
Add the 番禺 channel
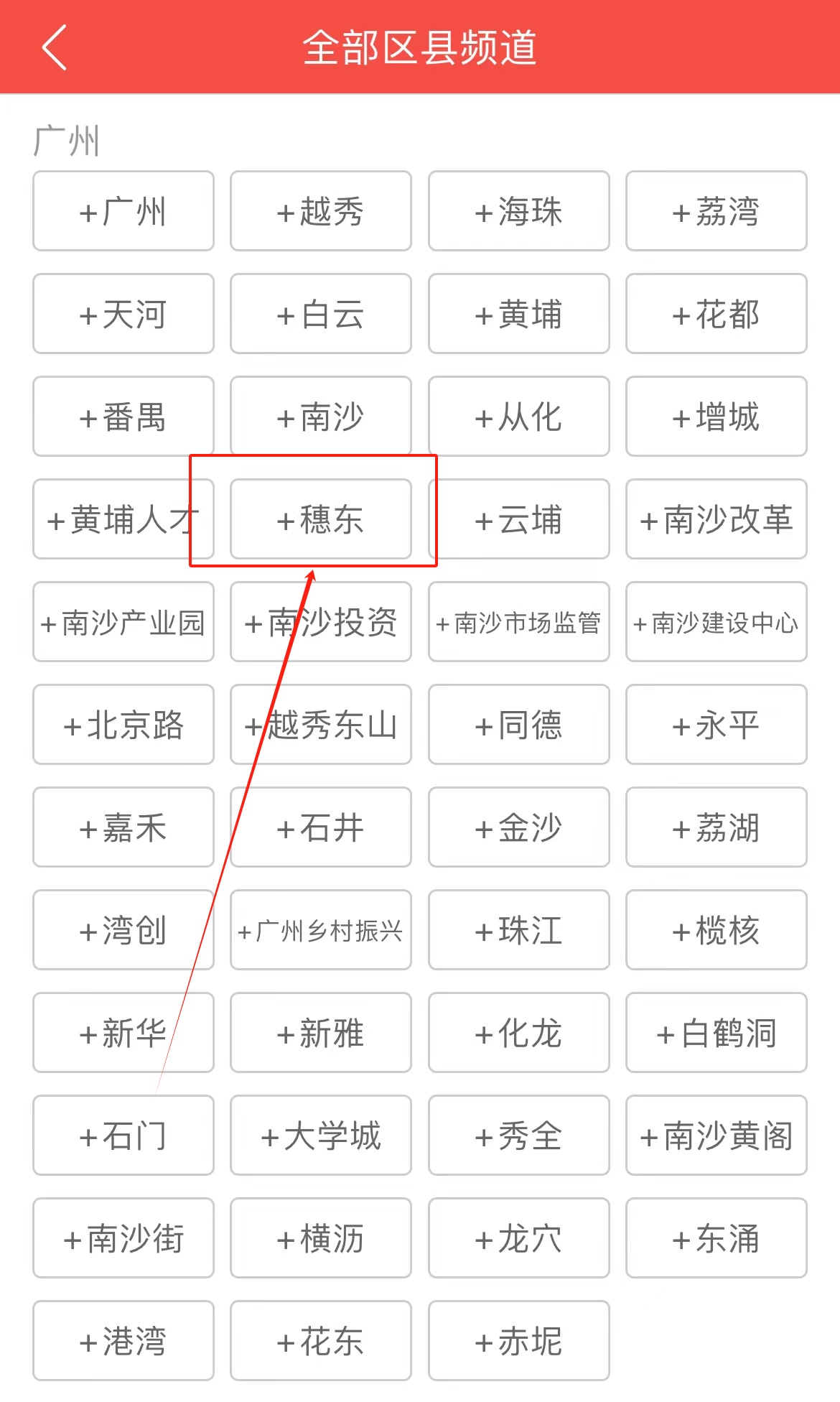123,416
